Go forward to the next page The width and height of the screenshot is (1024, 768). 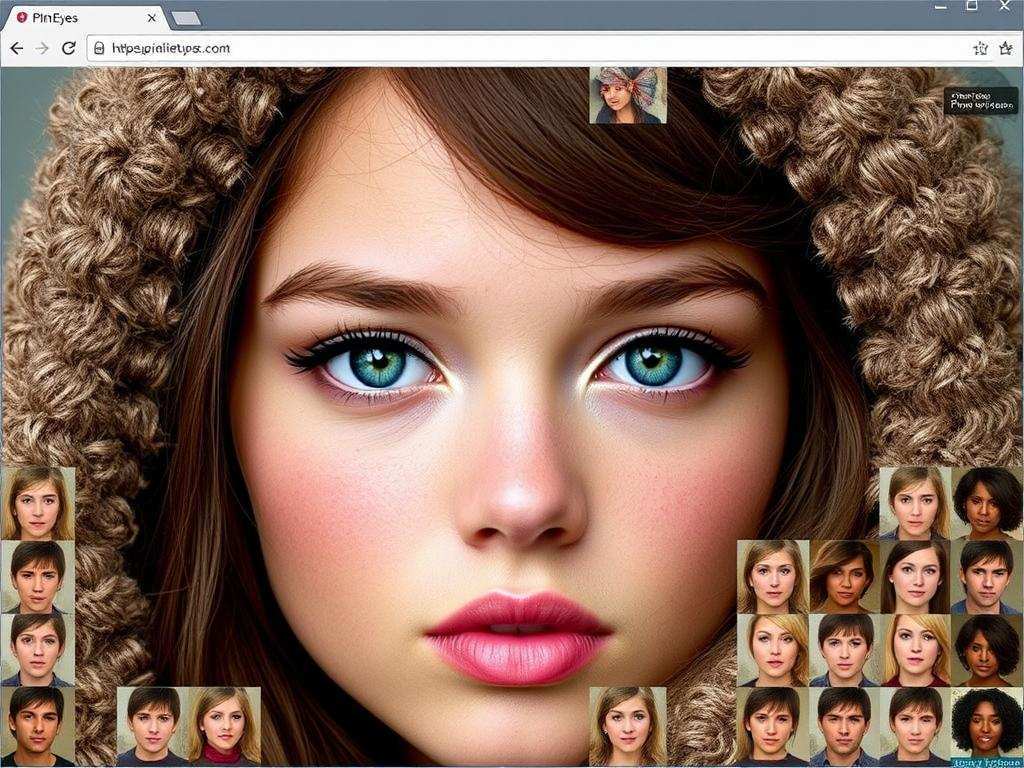pyautogui.click(x=42, y=48)
